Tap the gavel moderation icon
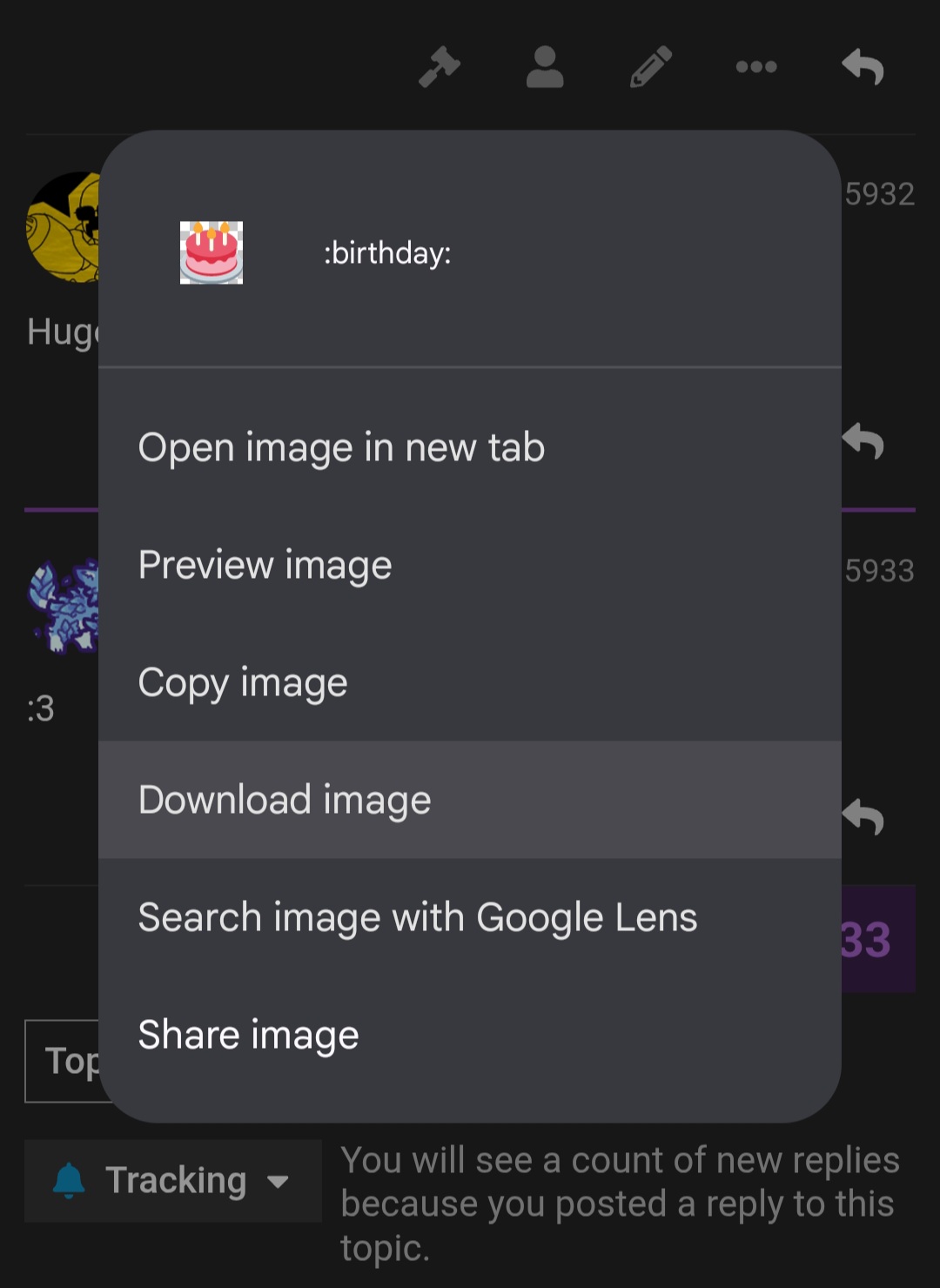Viewport: 940px width, 1288px height. tap(440, 67)
